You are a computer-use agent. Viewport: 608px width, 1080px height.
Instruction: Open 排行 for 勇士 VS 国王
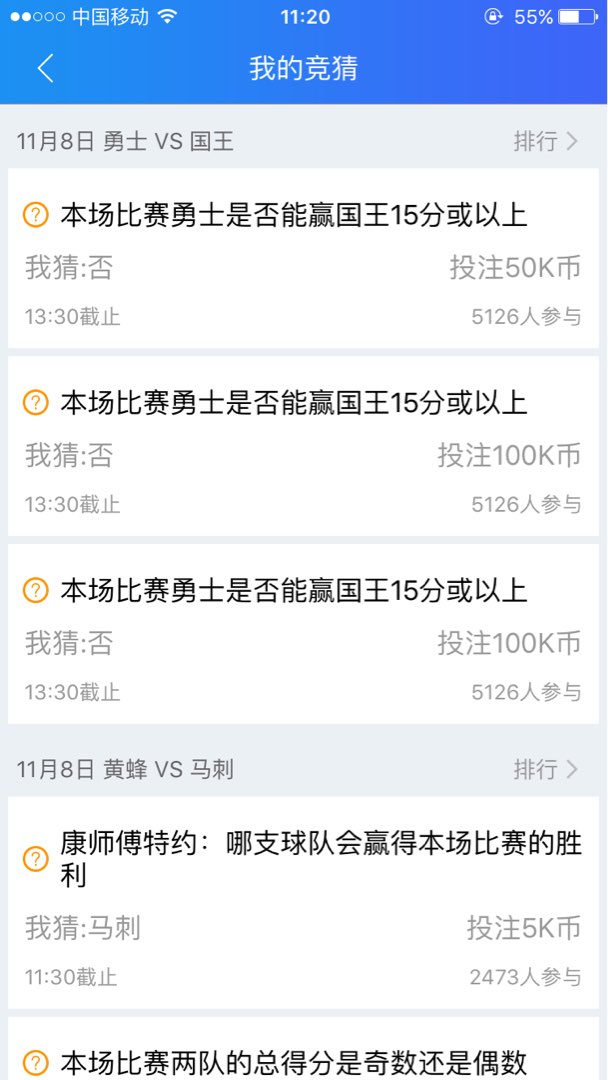pyautogui.click(x=546, y=141)
